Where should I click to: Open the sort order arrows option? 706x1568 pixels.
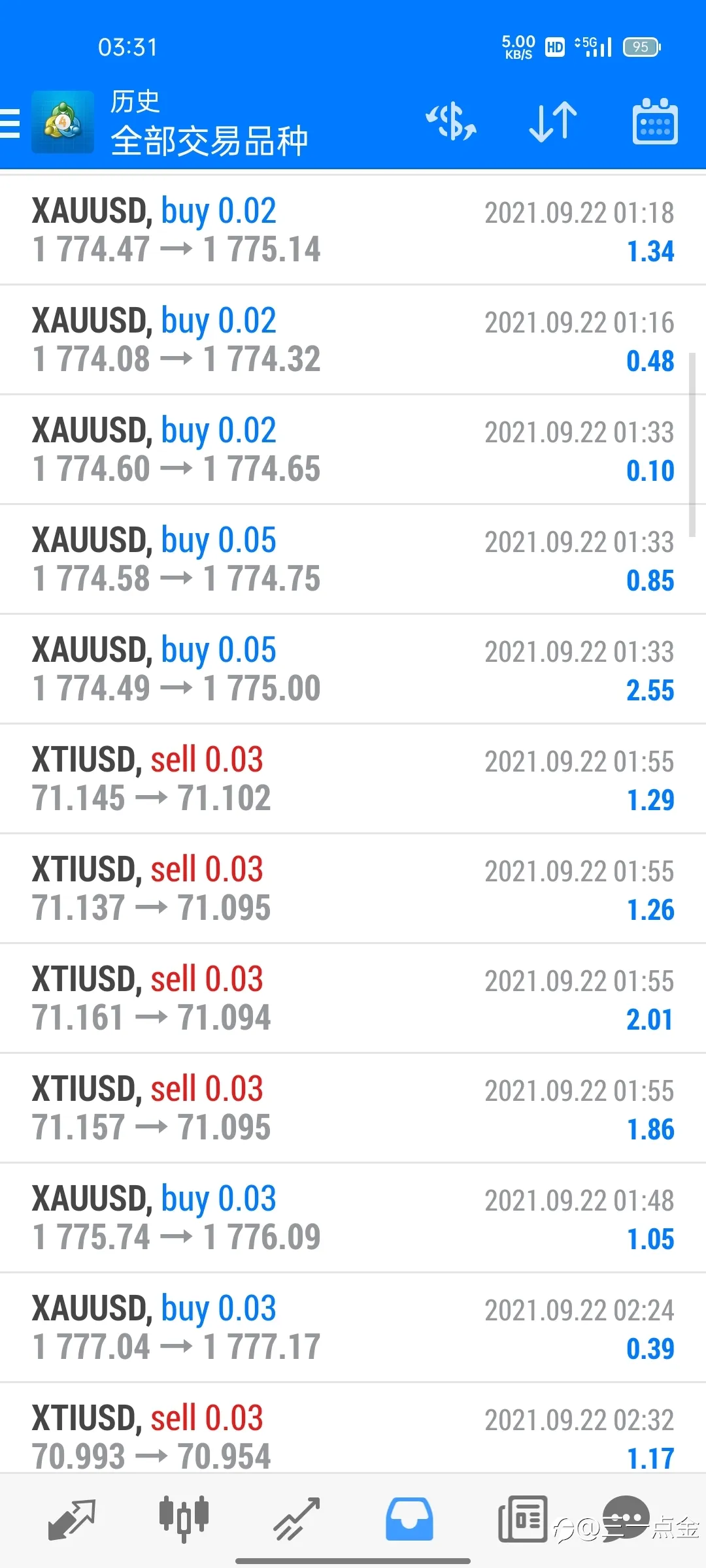click(x=553, y=122)
